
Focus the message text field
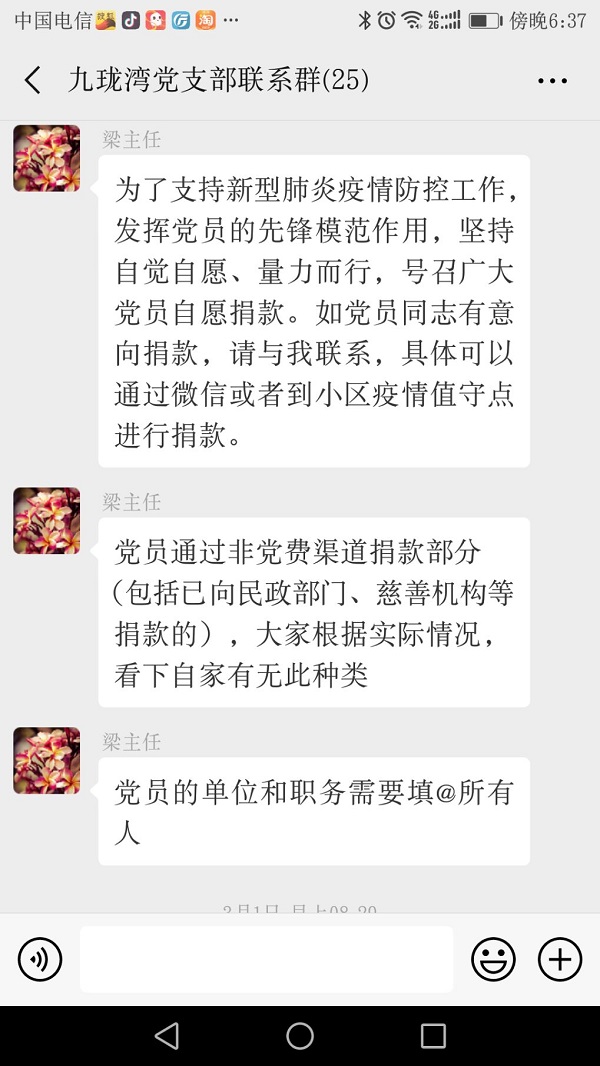coord(266,959)
